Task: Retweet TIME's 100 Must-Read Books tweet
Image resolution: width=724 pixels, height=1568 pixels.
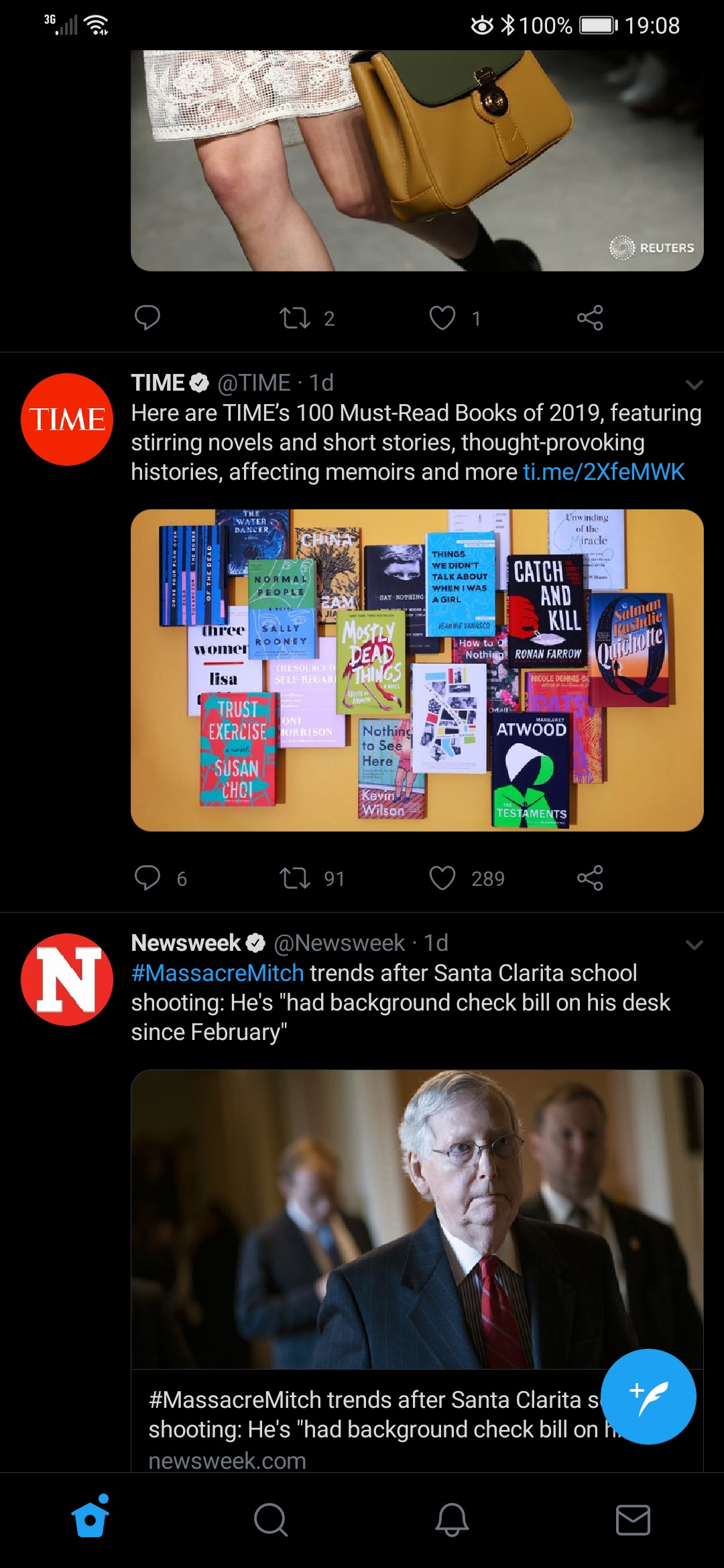Action: pos(295,878)
